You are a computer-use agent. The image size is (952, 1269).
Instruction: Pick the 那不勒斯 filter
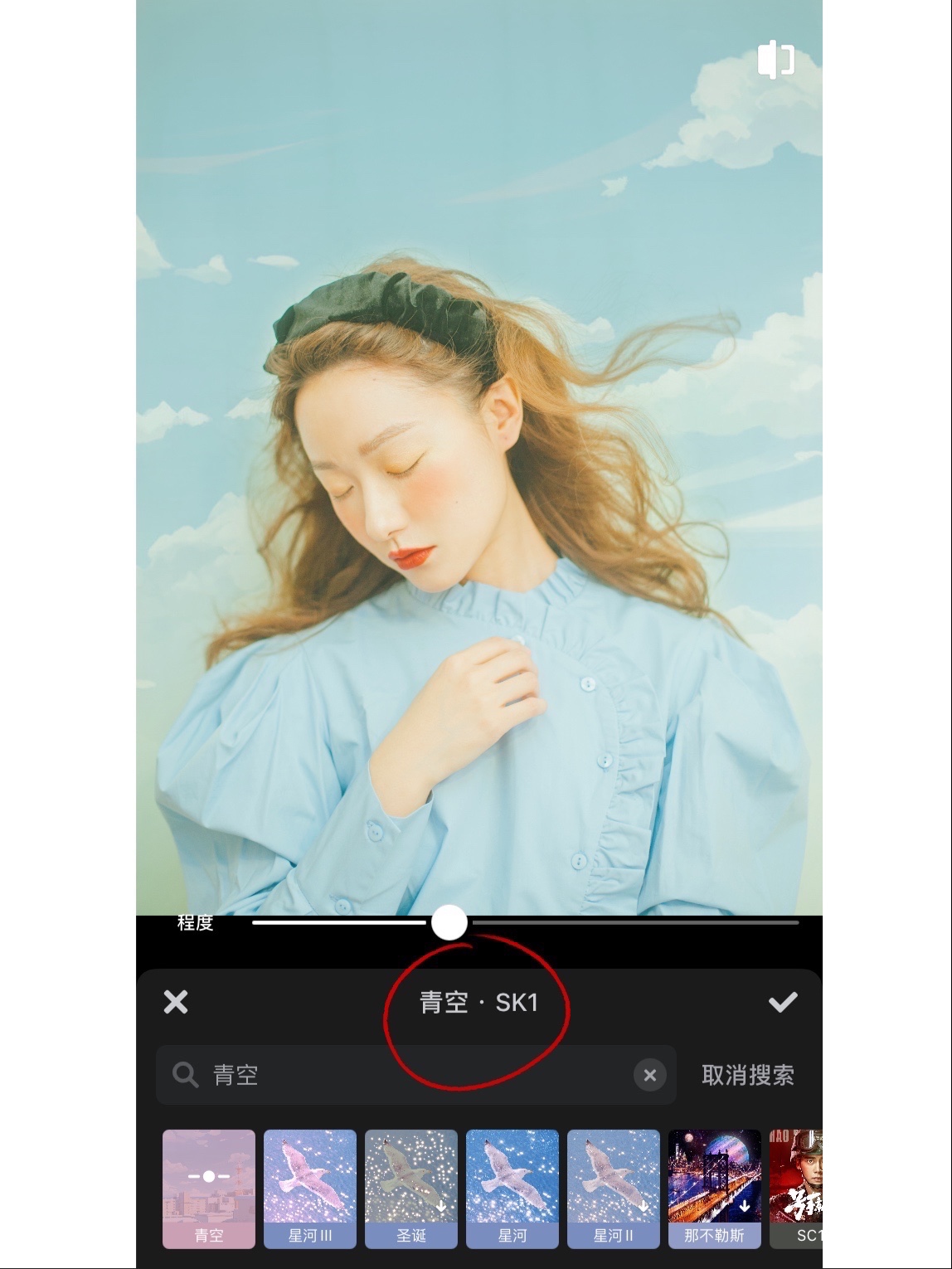715,1188
